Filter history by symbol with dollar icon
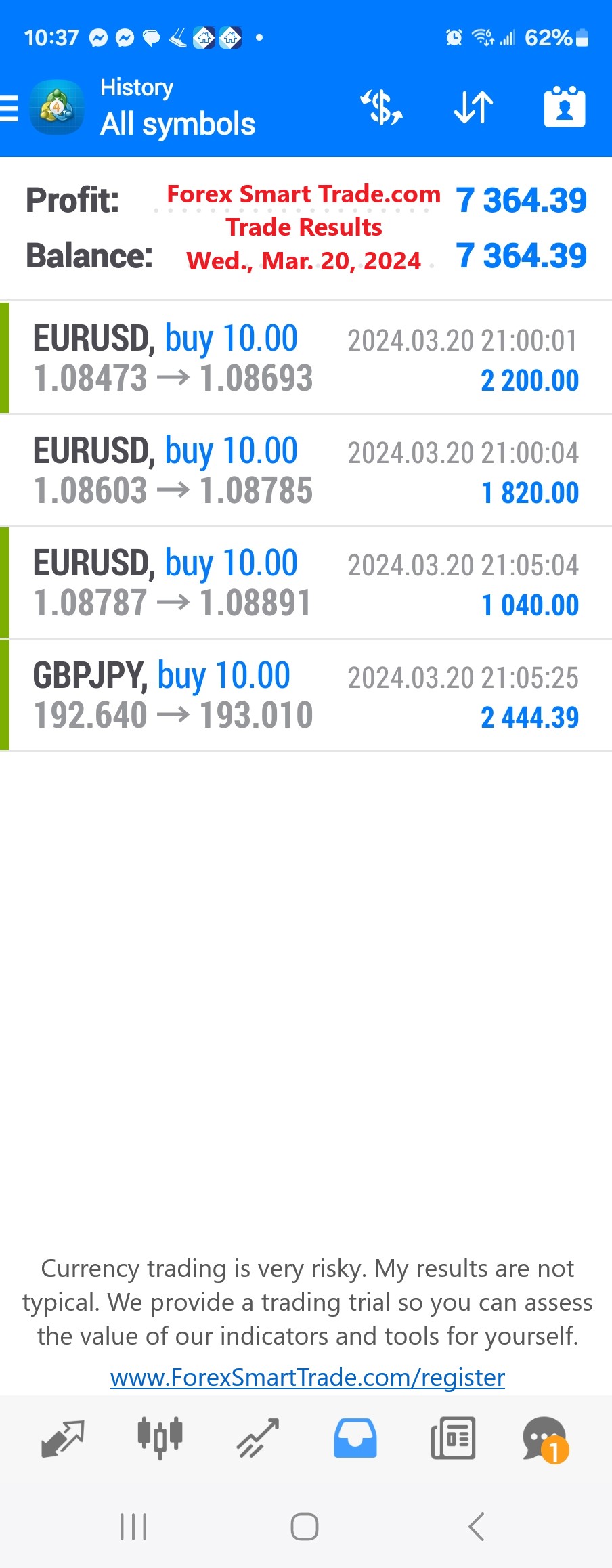Screen dimensions: 612x1568 point(382,108)
